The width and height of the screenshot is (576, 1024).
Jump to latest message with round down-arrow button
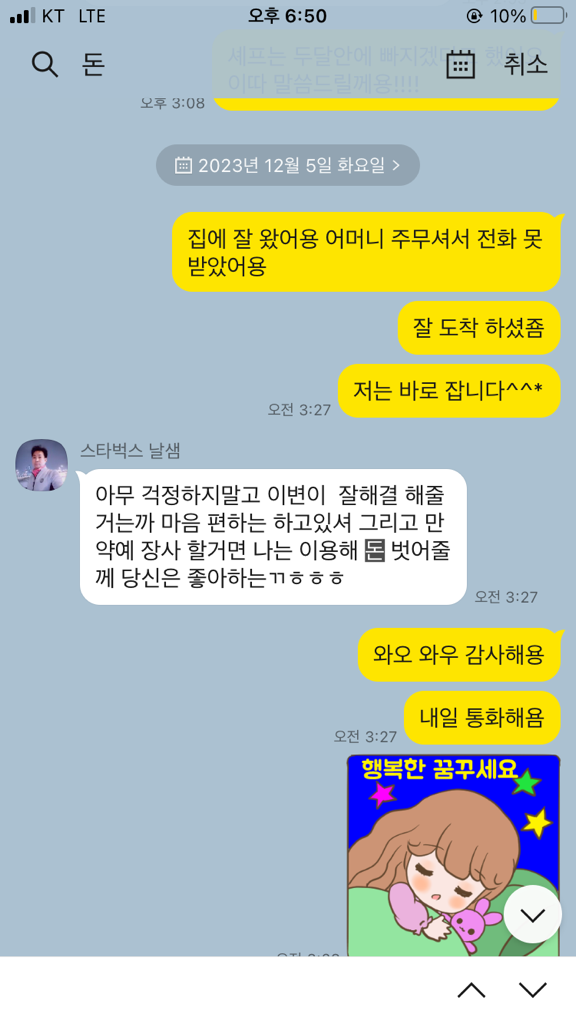pos(533,914)
